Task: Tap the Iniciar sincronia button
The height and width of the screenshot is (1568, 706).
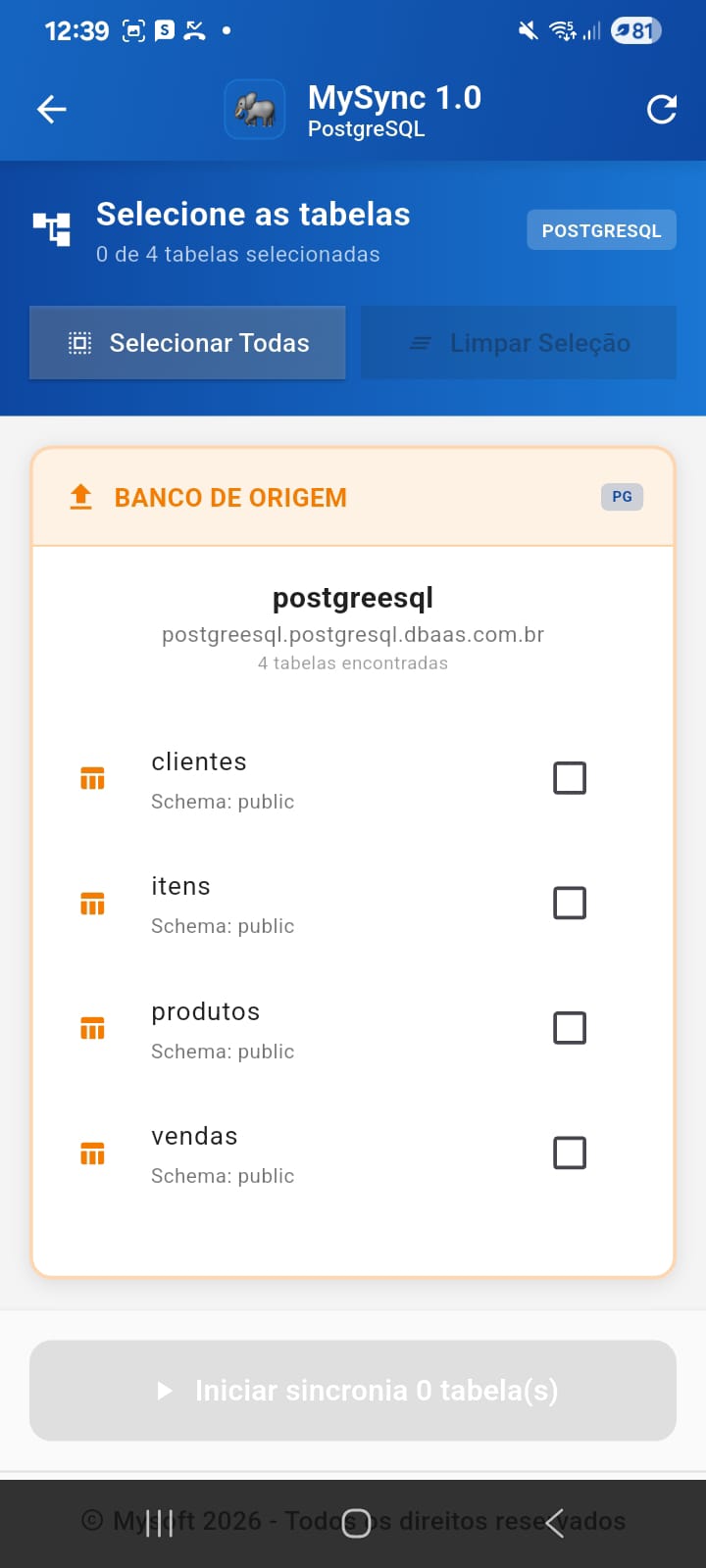Action: click(352, 1390)
